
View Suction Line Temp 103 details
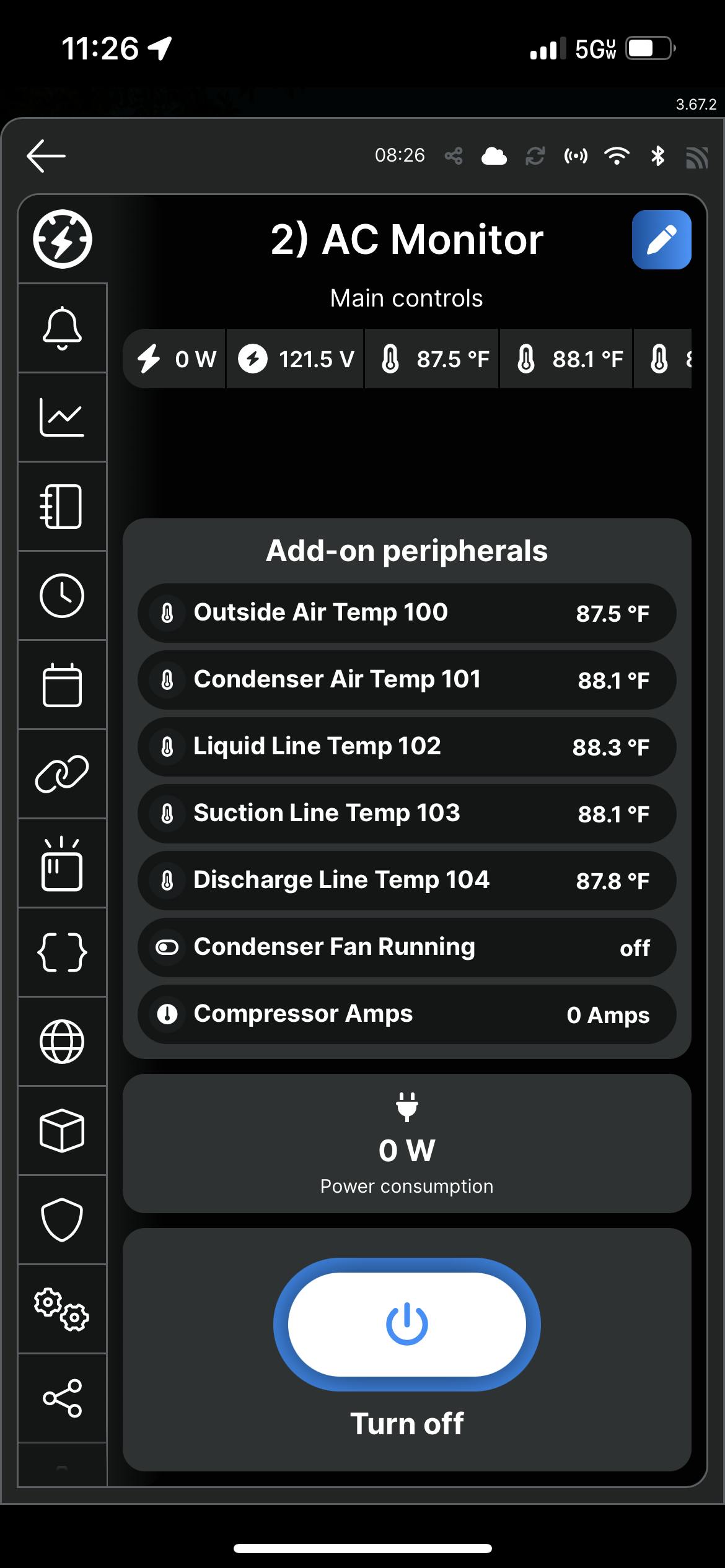[406, 814]
